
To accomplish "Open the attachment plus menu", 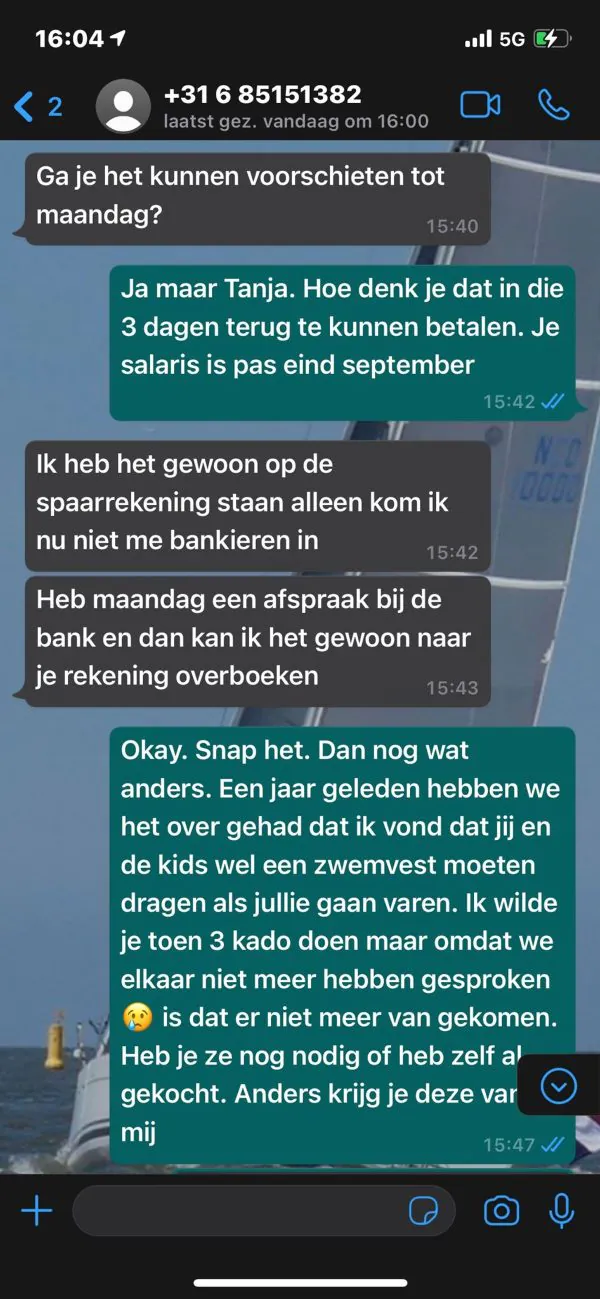I will click(37, 1211).
